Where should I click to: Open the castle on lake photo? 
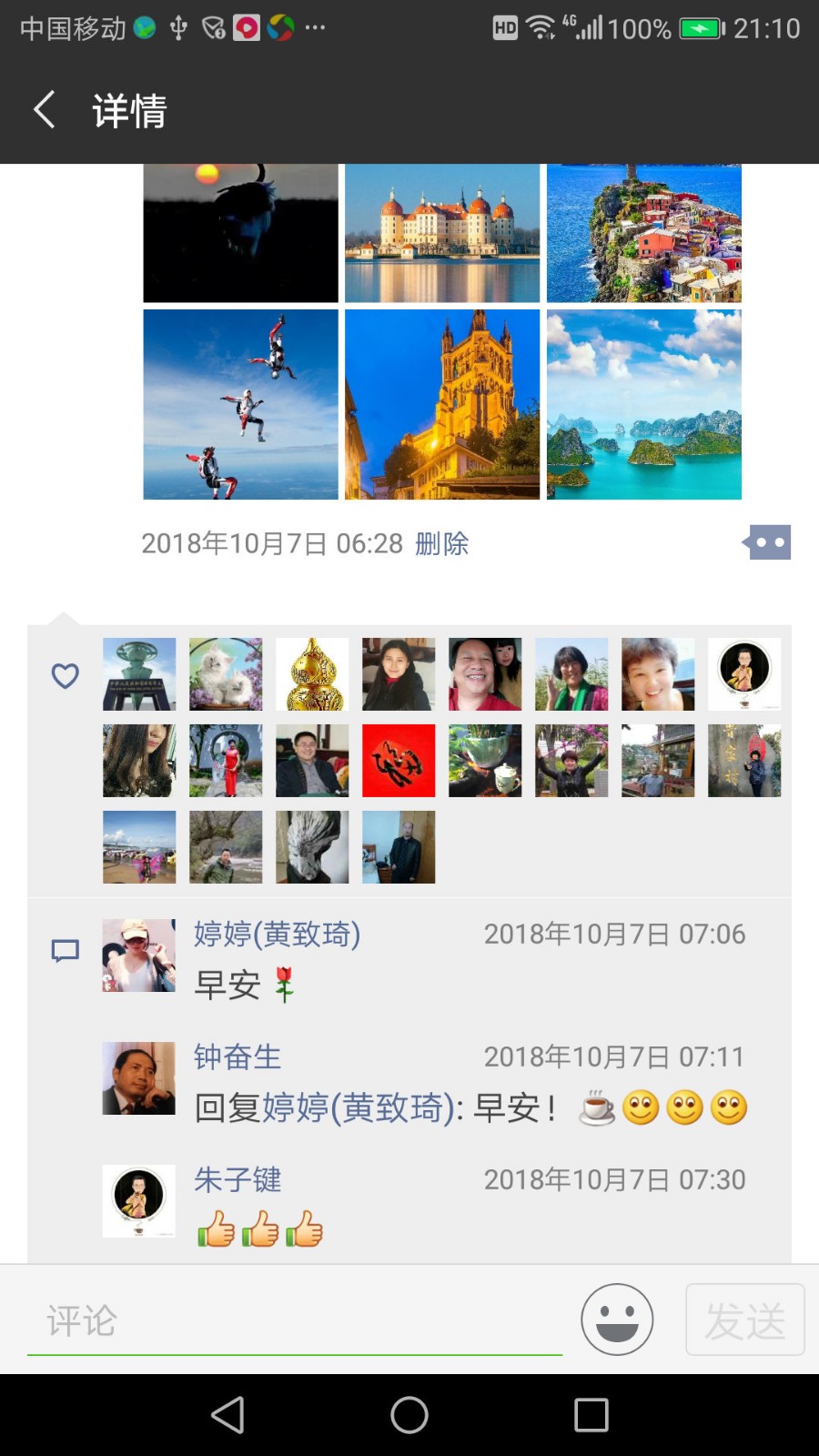click(x=442, y=233)
